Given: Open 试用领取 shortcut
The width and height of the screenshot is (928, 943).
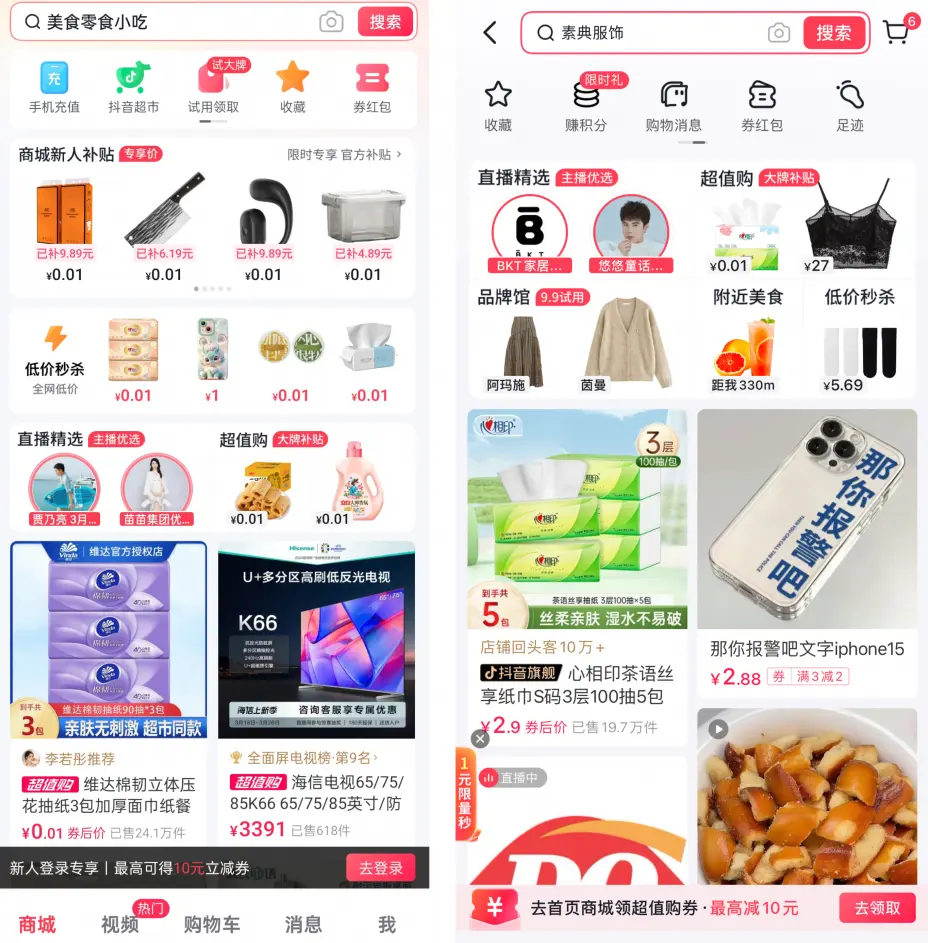Looking at the screenshot, I should click(213, 86).
